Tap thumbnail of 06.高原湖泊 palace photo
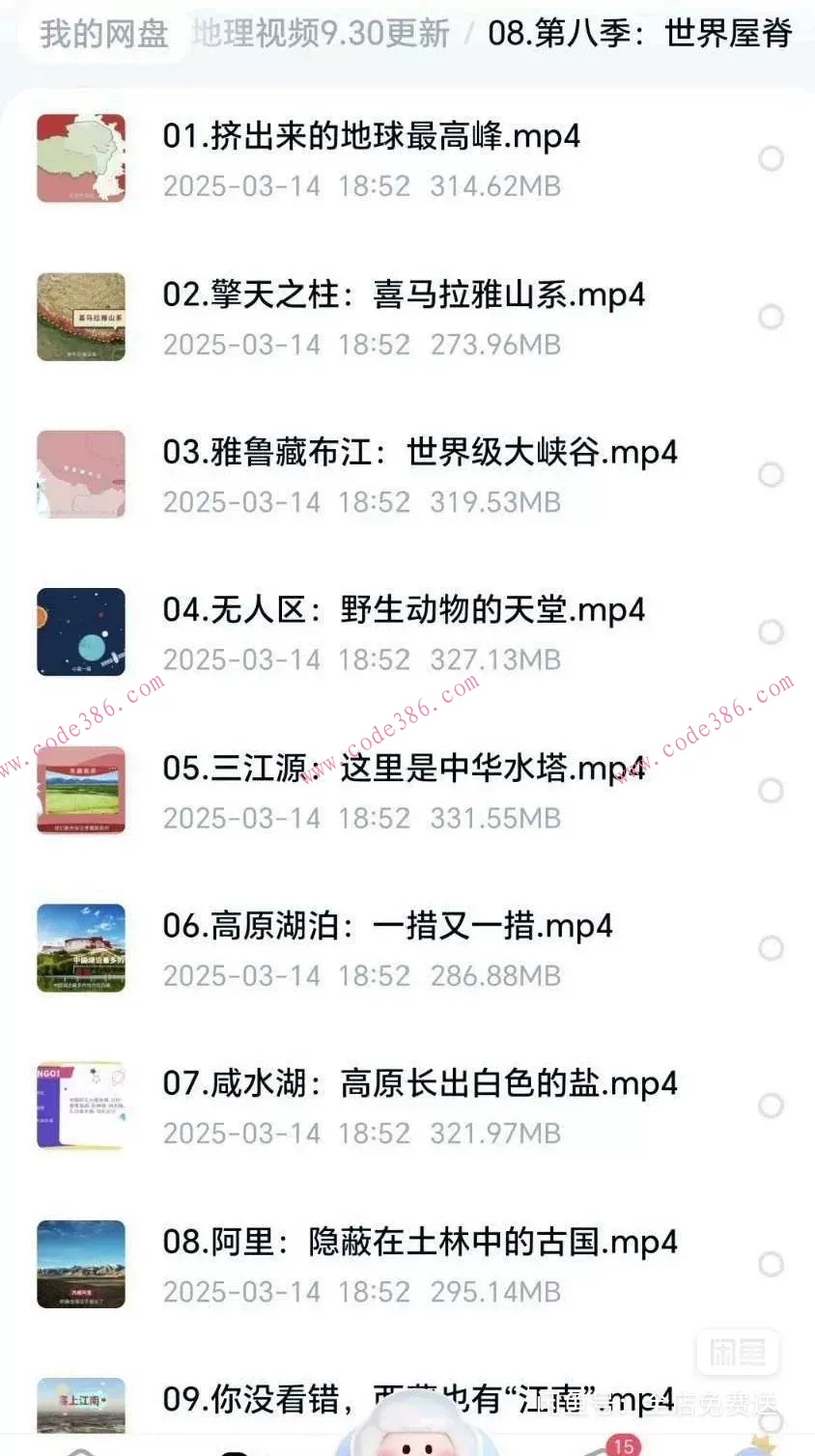 click(81, 948)
